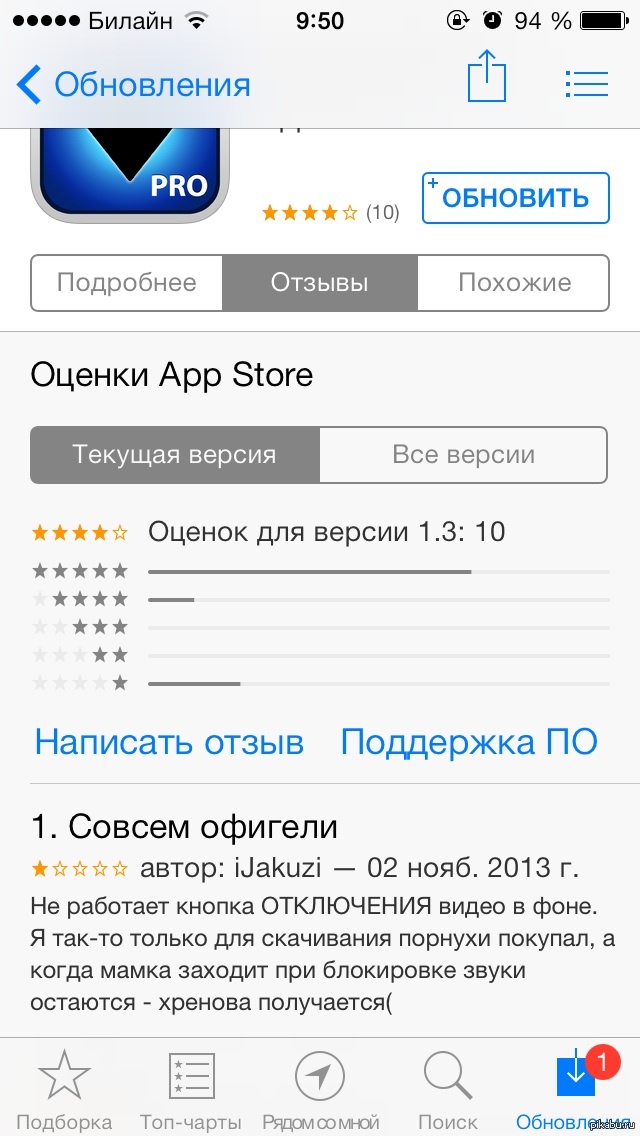Open the Рядом со мной tab
640x1136 pixels.
click(x=320, y=1090)
